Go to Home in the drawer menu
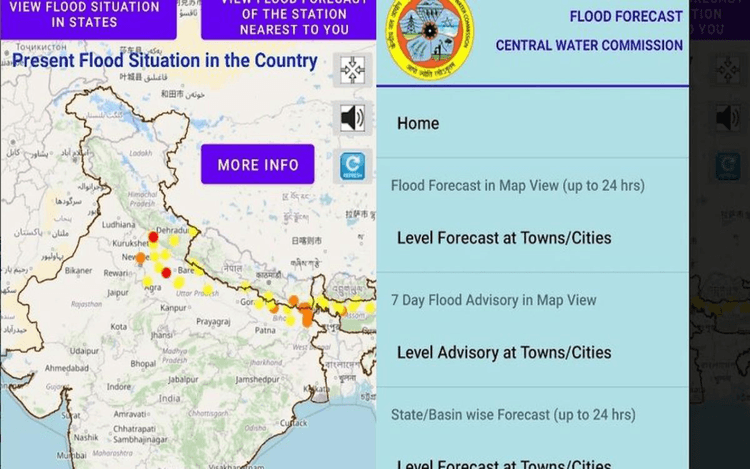 click(x=418, y=123)
